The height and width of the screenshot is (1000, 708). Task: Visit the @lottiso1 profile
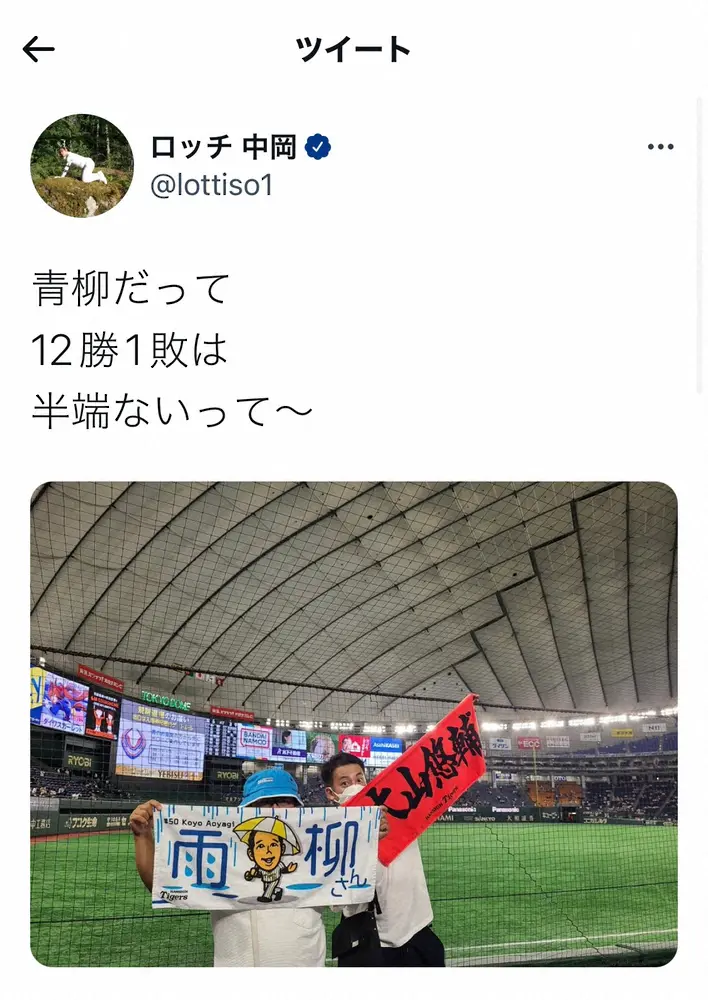[x=211, y=185]
